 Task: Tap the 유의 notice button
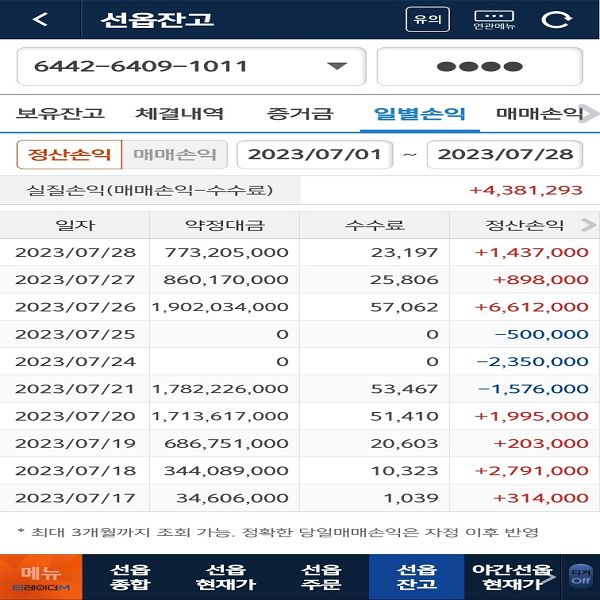[x=427, y=19]
